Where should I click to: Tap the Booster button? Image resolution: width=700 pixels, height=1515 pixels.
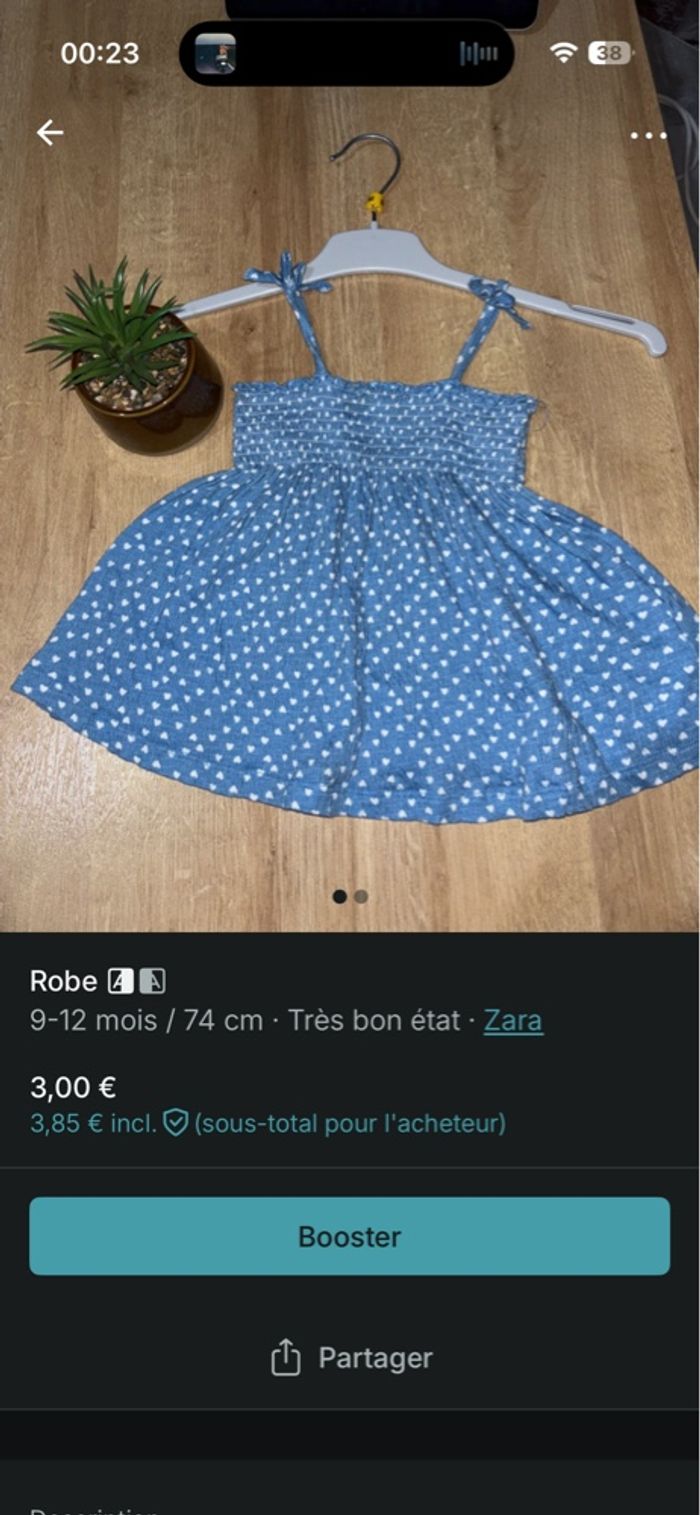350,1236
